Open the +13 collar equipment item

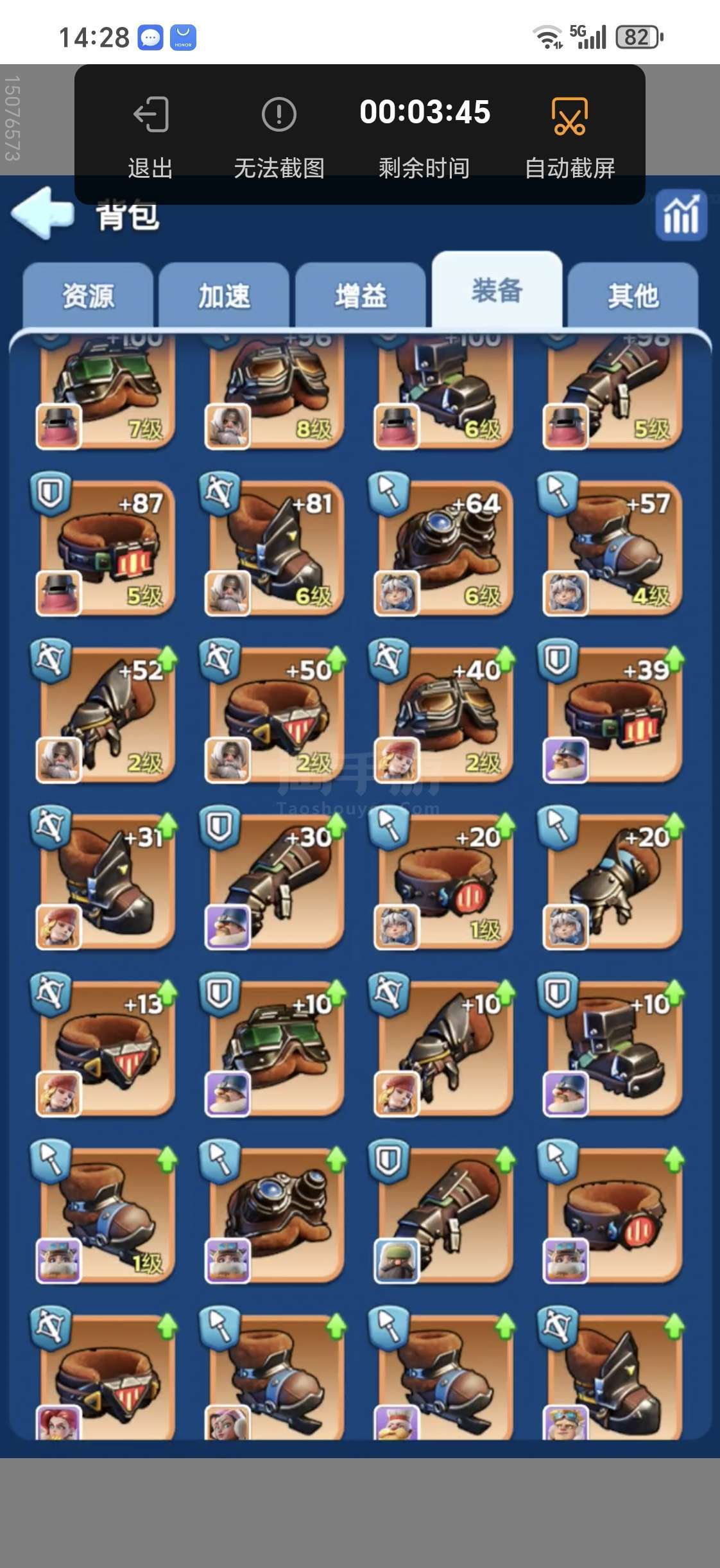pyautogui.click(x=105, y=1047)
